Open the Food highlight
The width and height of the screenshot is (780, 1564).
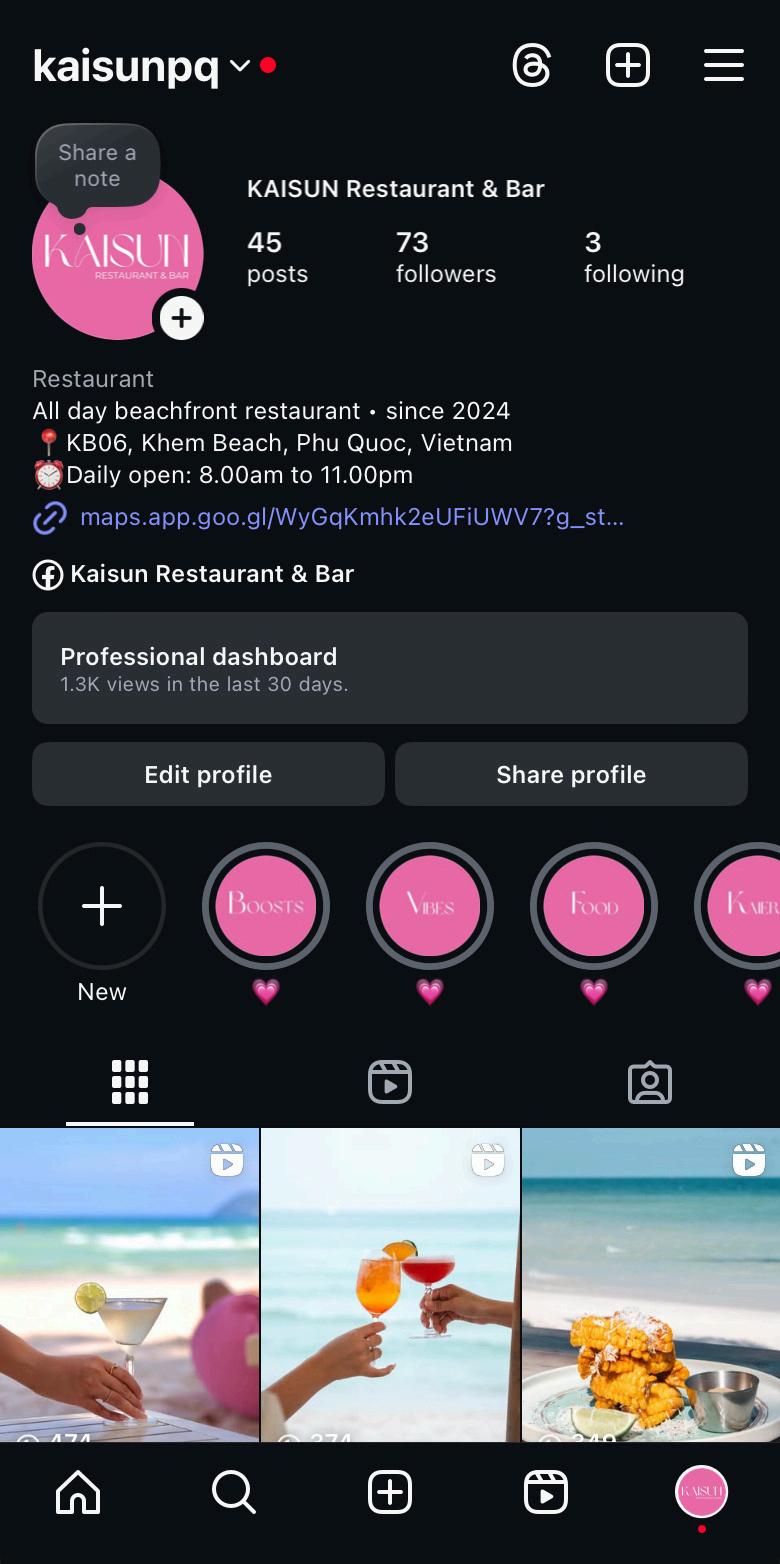click(x=594, y=906)
